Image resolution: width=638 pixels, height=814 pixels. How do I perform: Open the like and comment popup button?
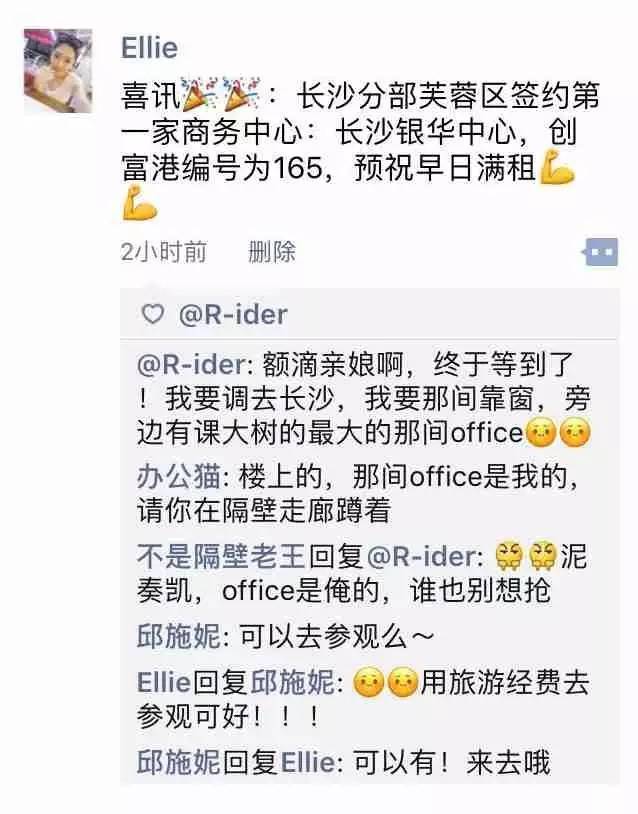coord(600,253)
